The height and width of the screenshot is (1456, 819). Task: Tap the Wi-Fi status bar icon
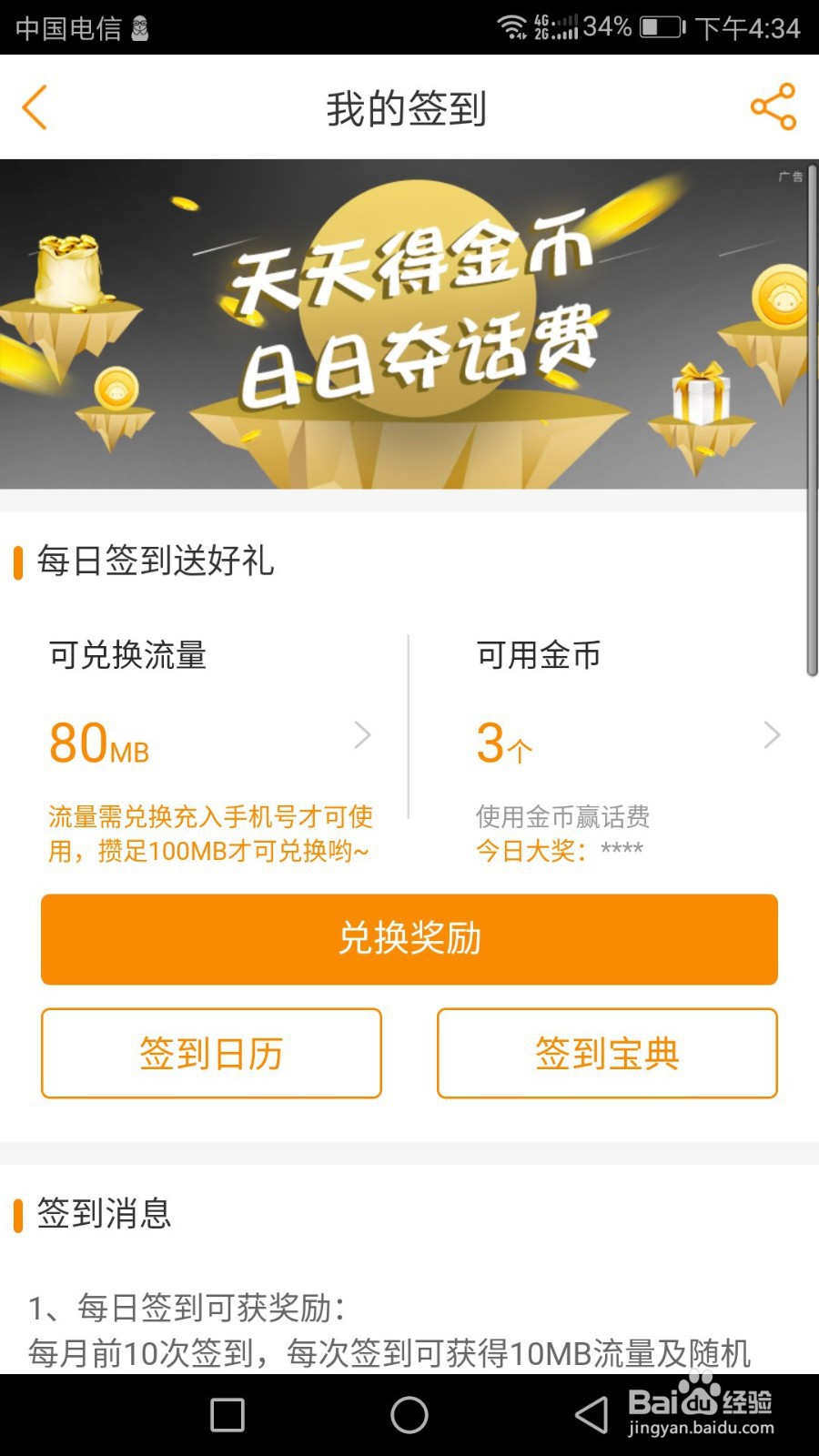click(512, 26)
